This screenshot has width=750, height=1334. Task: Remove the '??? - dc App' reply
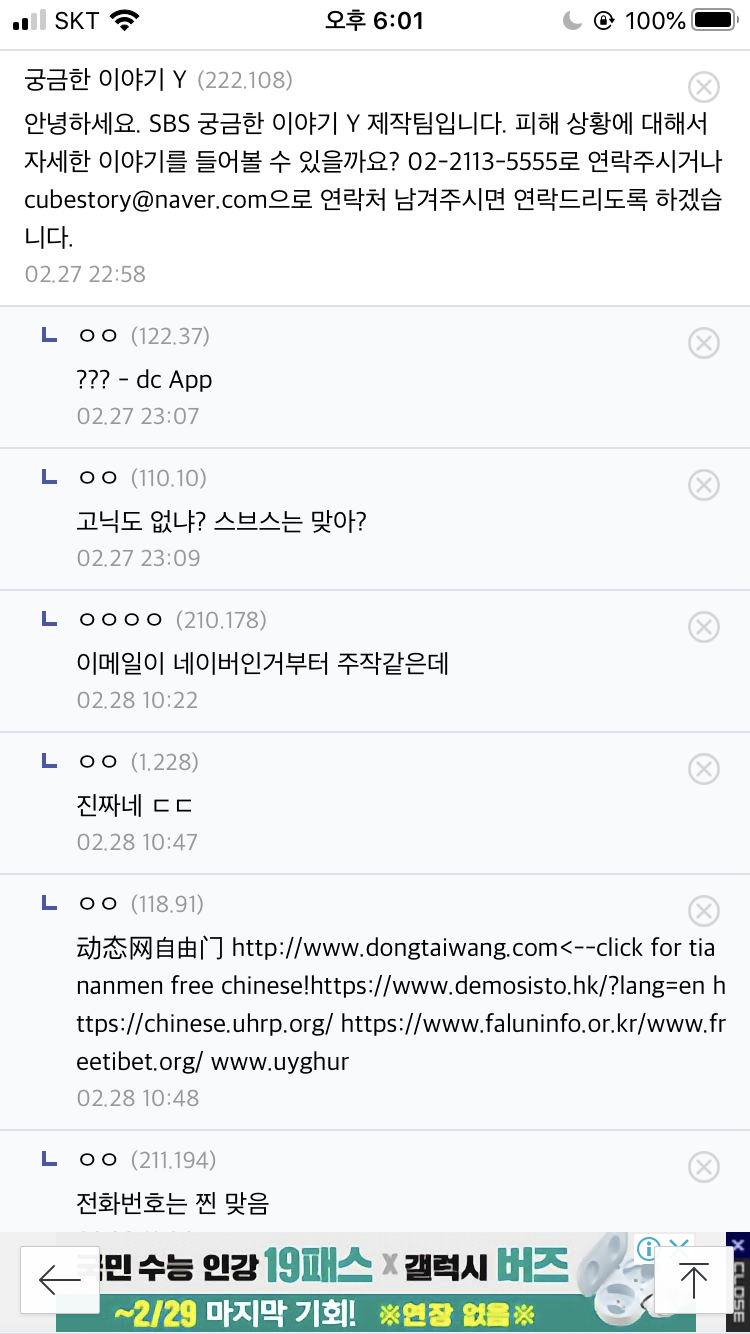(x=704, y=344)
